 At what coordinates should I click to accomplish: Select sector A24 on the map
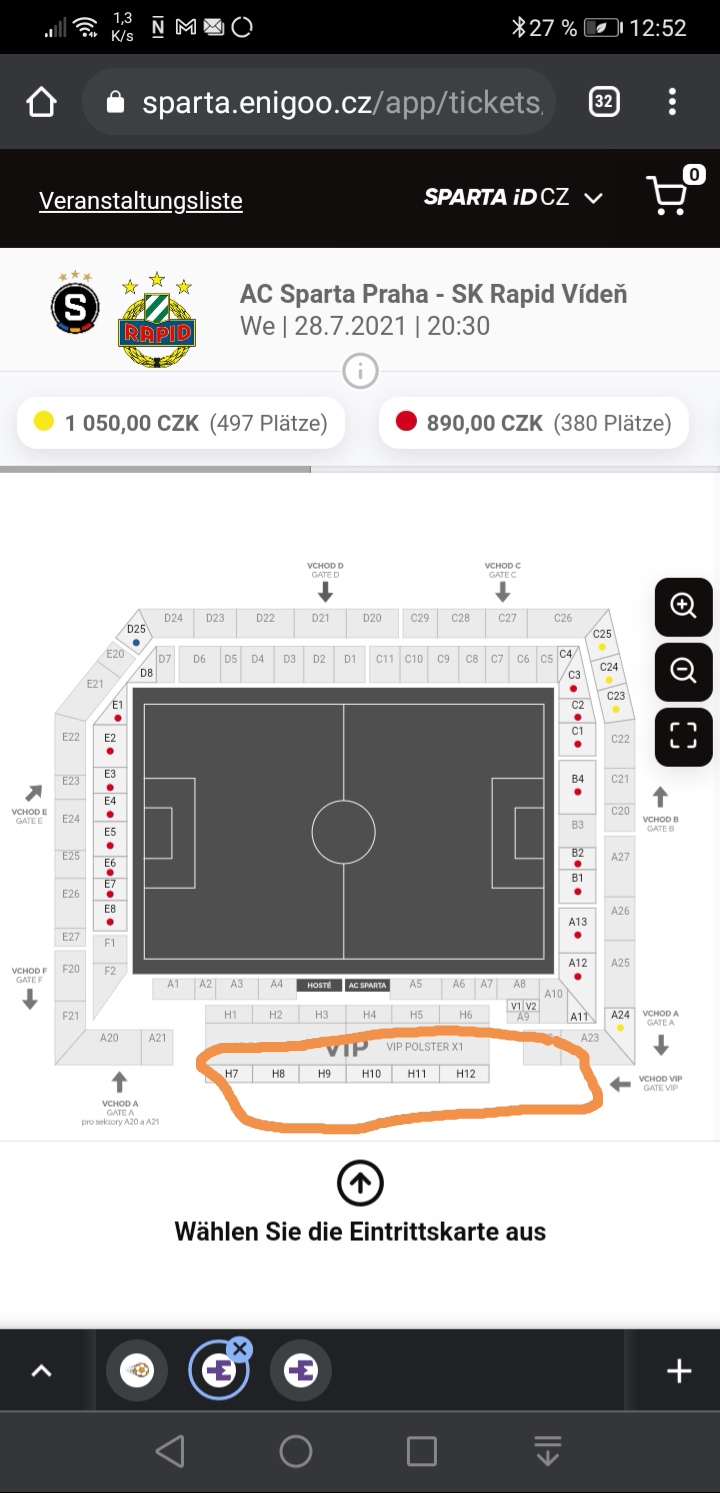tap(621, 1021)
